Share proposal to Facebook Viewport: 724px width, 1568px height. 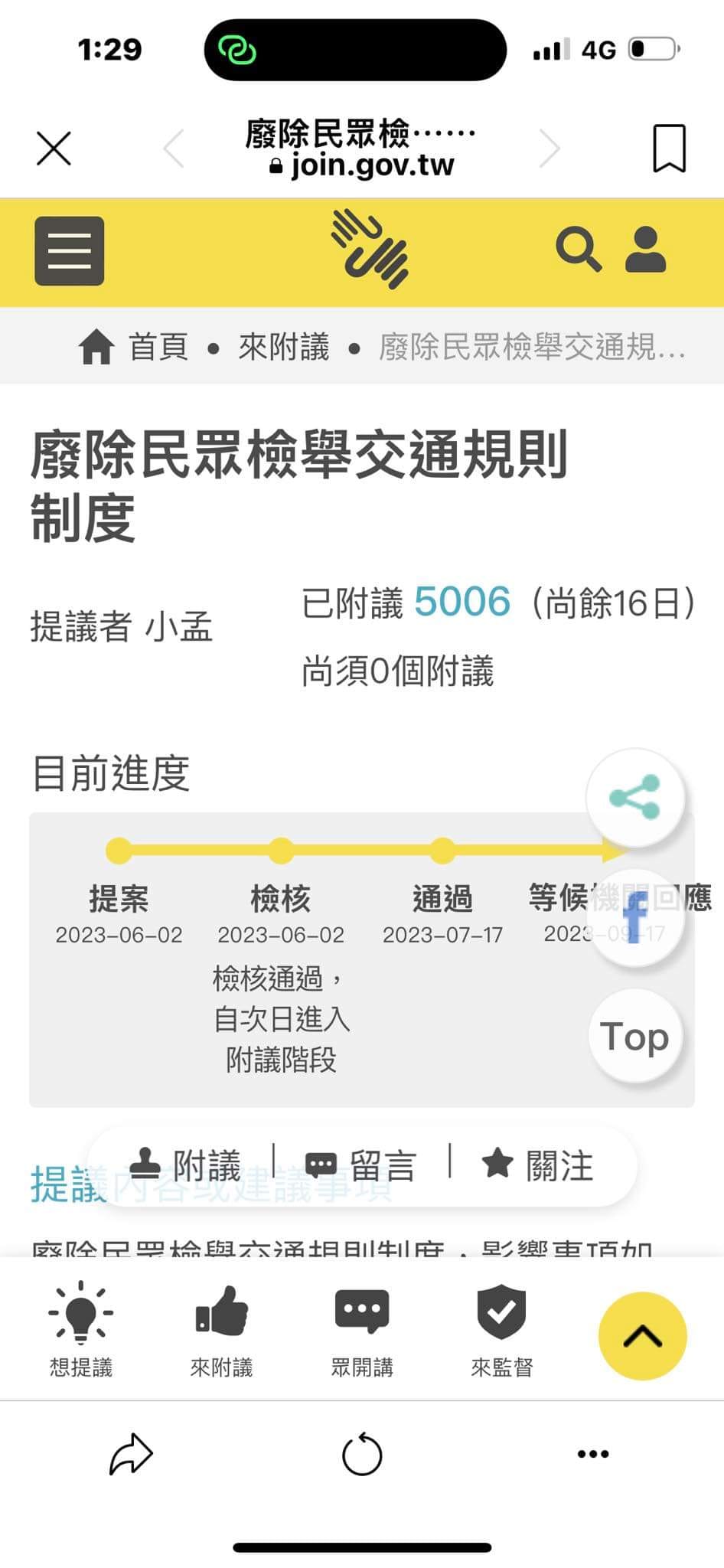(x=634, y=917)
